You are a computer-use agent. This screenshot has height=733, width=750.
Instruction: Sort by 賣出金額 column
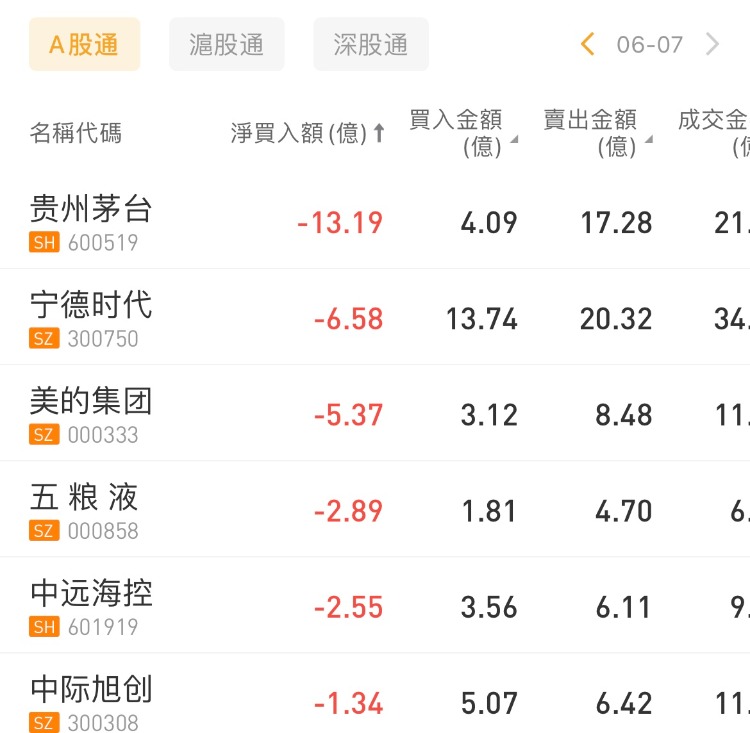(597, 133)
